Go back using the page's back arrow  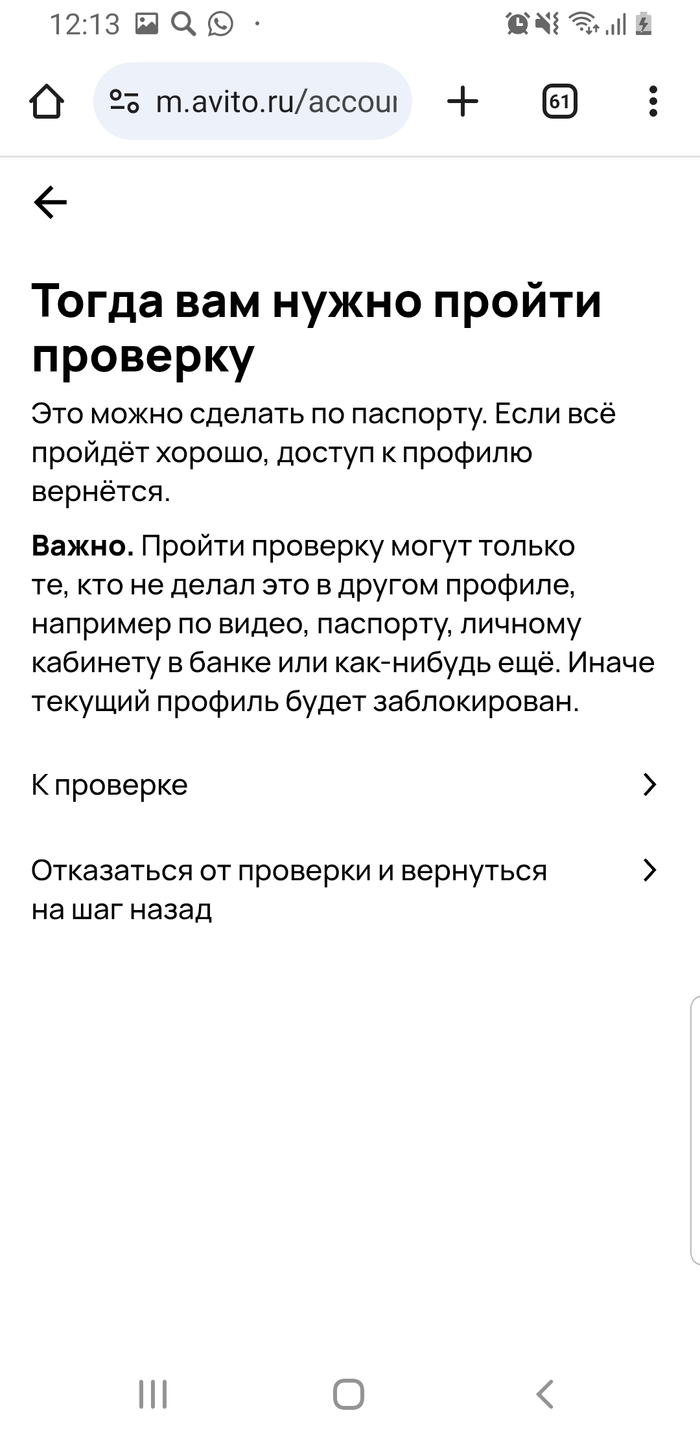pyautogui.click(x=50, y=203)
